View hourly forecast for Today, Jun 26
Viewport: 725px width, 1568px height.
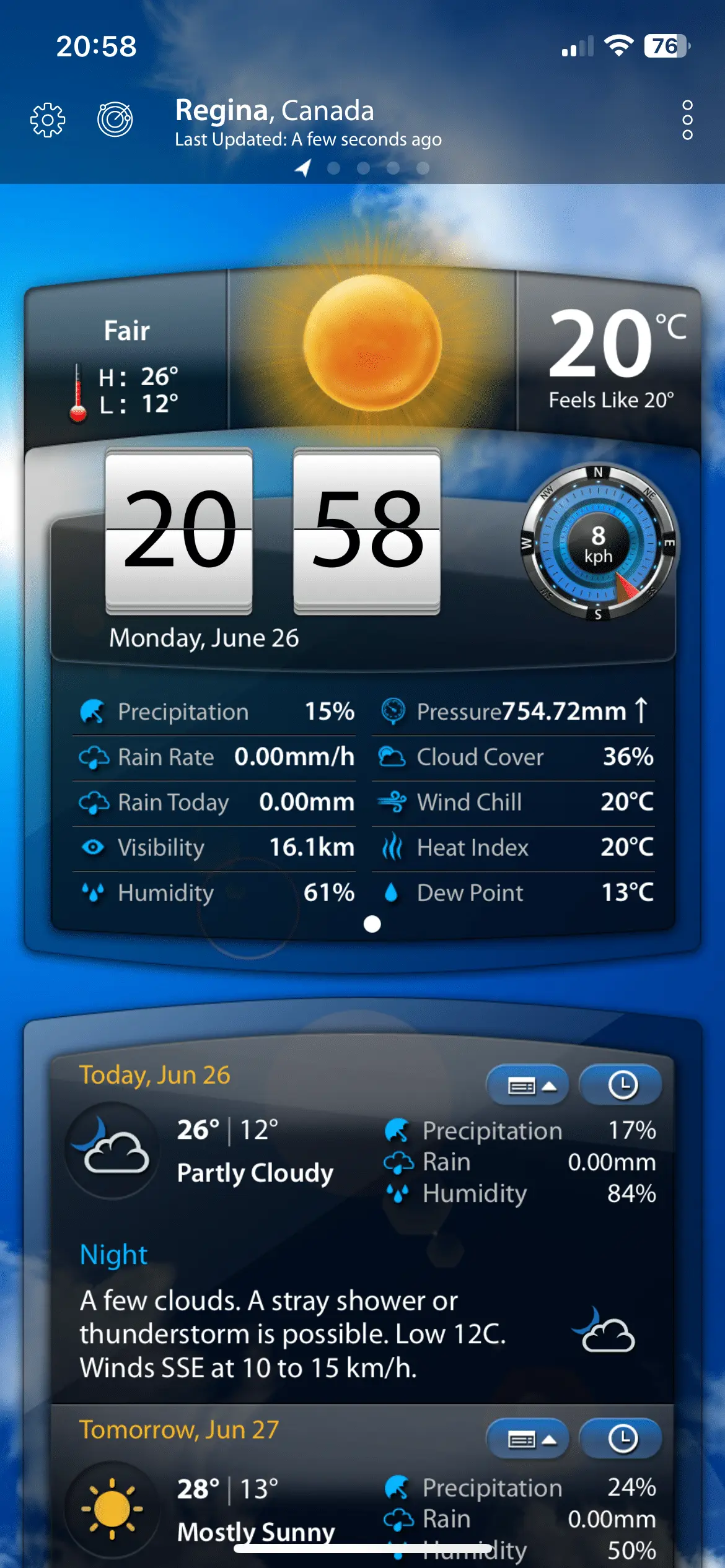point(622,1085)
